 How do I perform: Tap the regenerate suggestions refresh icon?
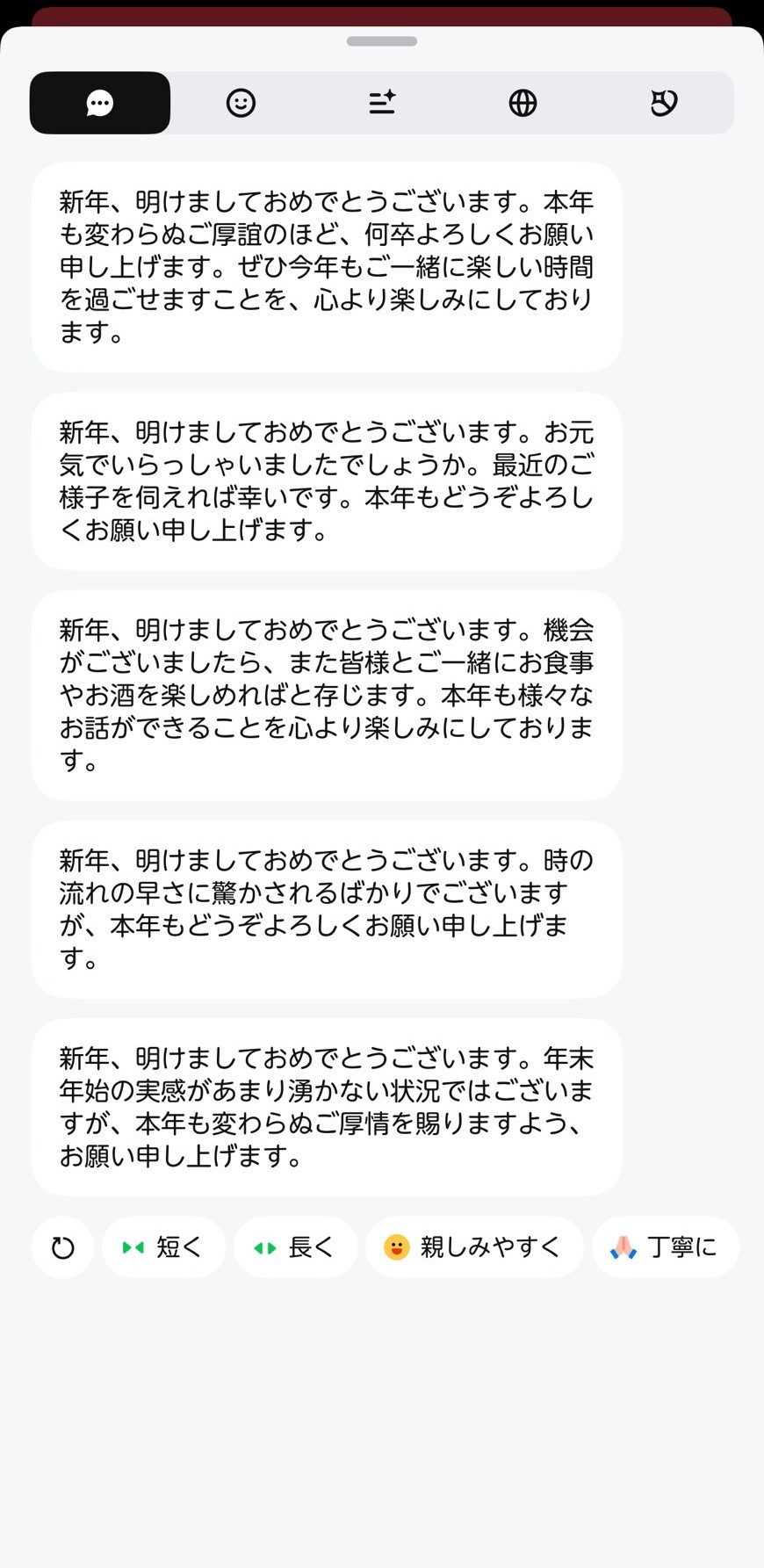(x=61, y=1246)
